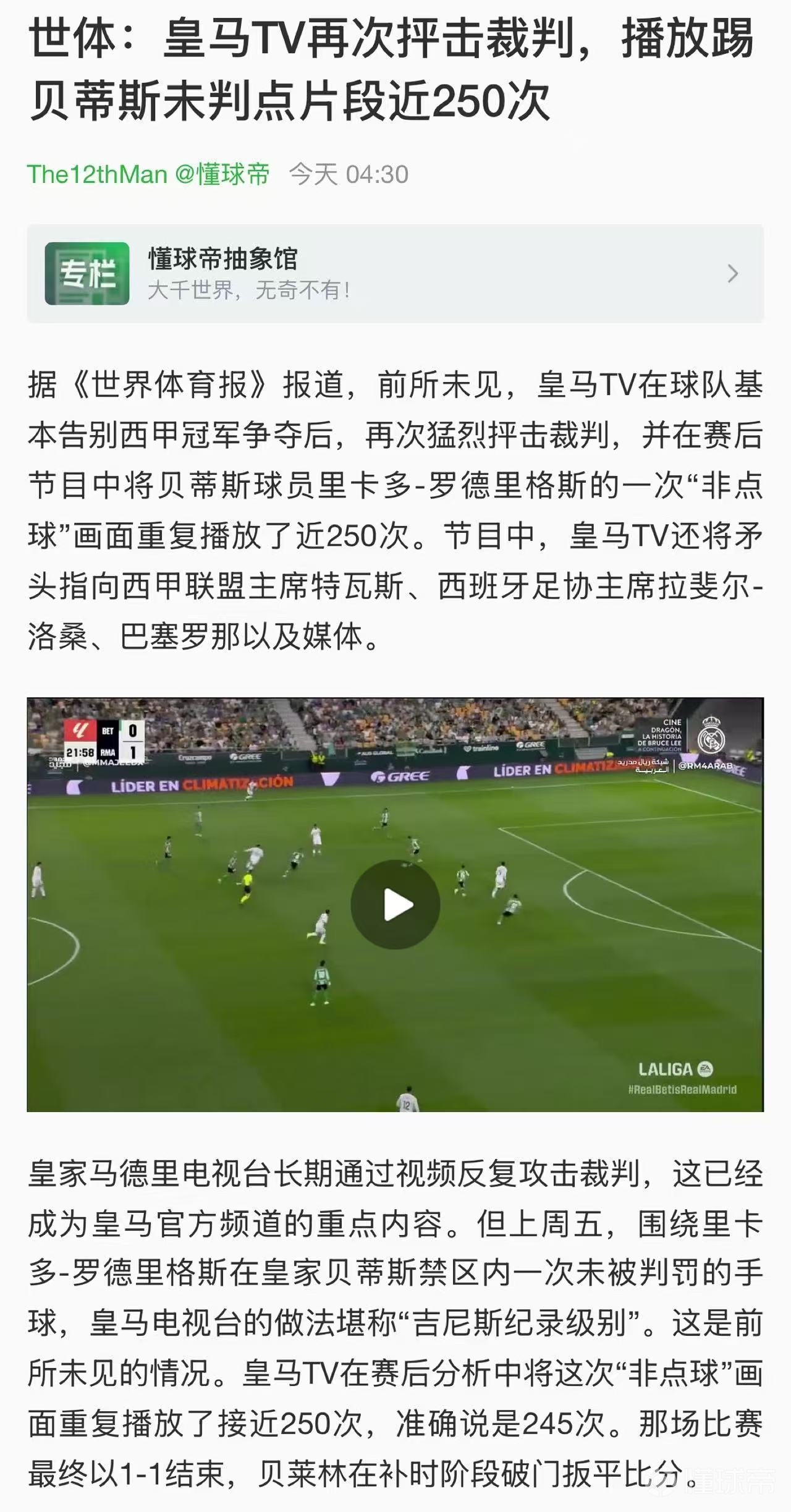Open author profile The12thMan @懂球帝
791x1512 pixels.
pos(148,175)
